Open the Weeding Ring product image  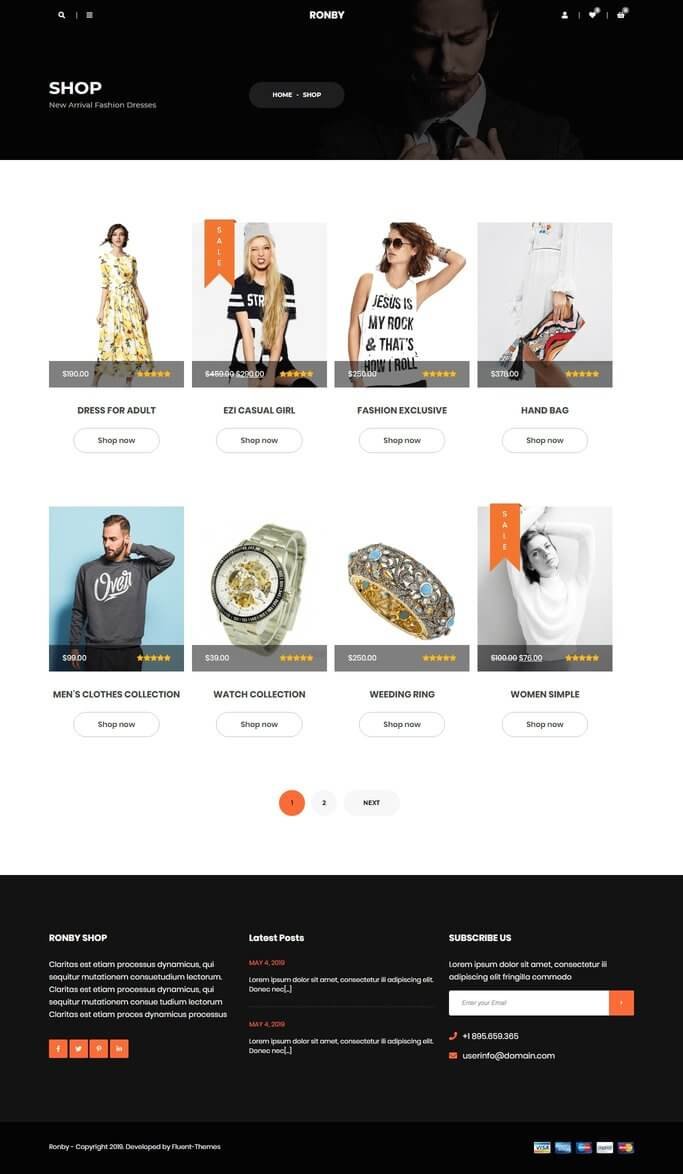click(x=401, y=580)
